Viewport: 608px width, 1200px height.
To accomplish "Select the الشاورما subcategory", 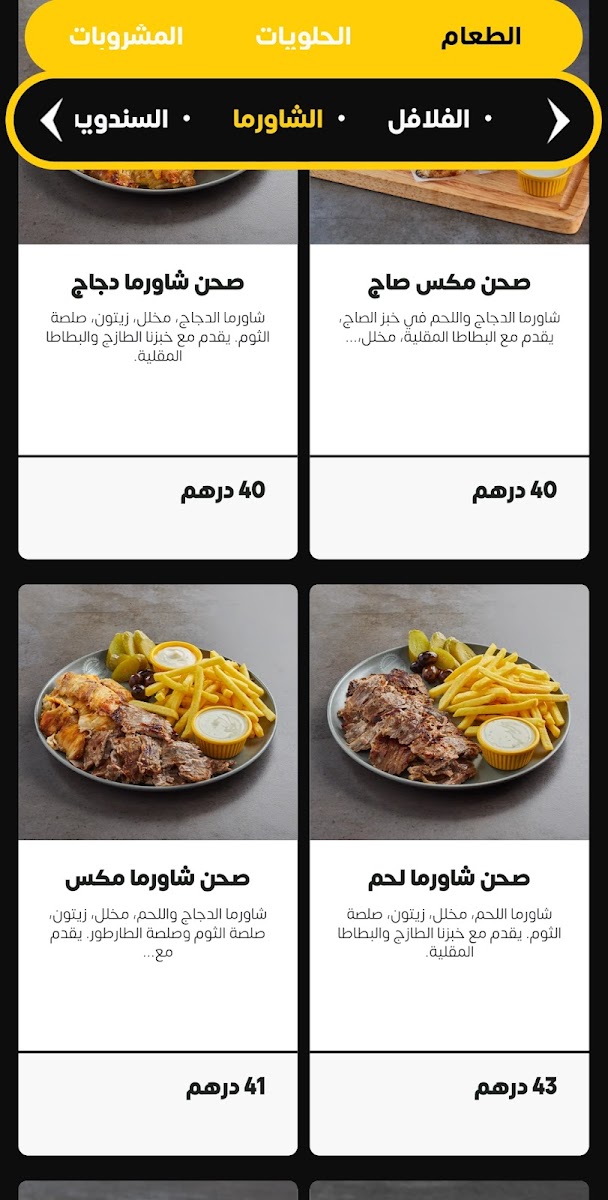I will tap(278, 120).
